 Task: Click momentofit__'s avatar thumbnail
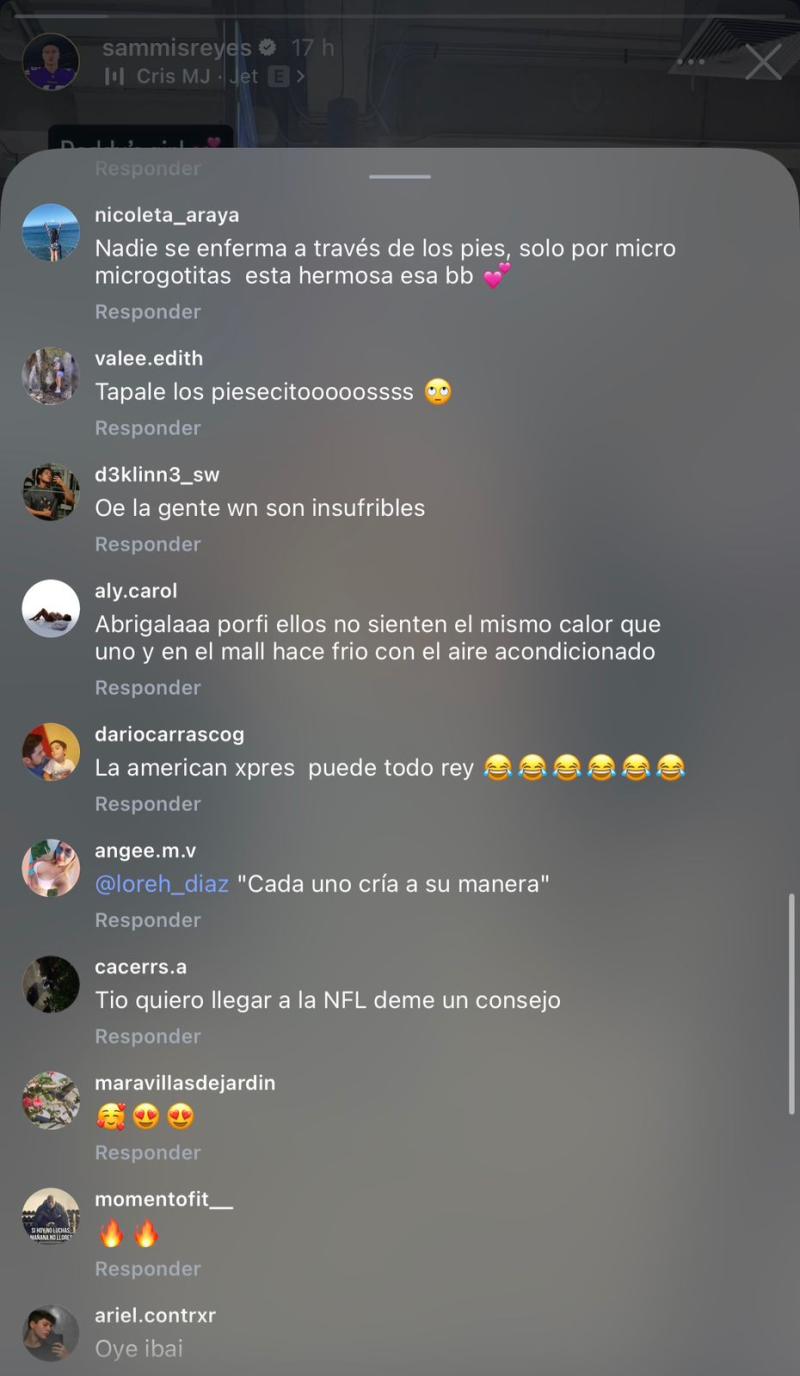(51, 1216)
